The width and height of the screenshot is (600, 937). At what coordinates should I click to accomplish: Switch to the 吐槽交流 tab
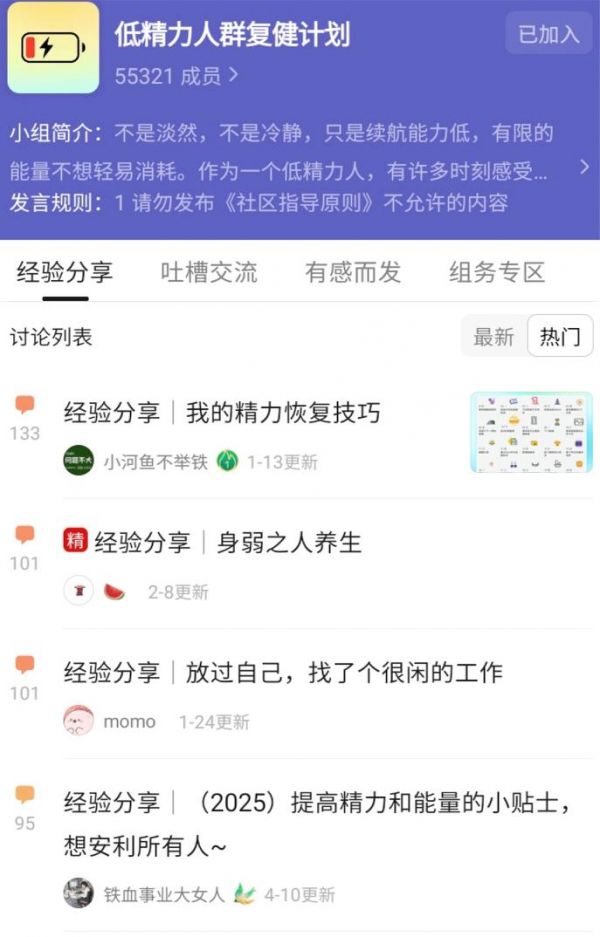point(208,272)
